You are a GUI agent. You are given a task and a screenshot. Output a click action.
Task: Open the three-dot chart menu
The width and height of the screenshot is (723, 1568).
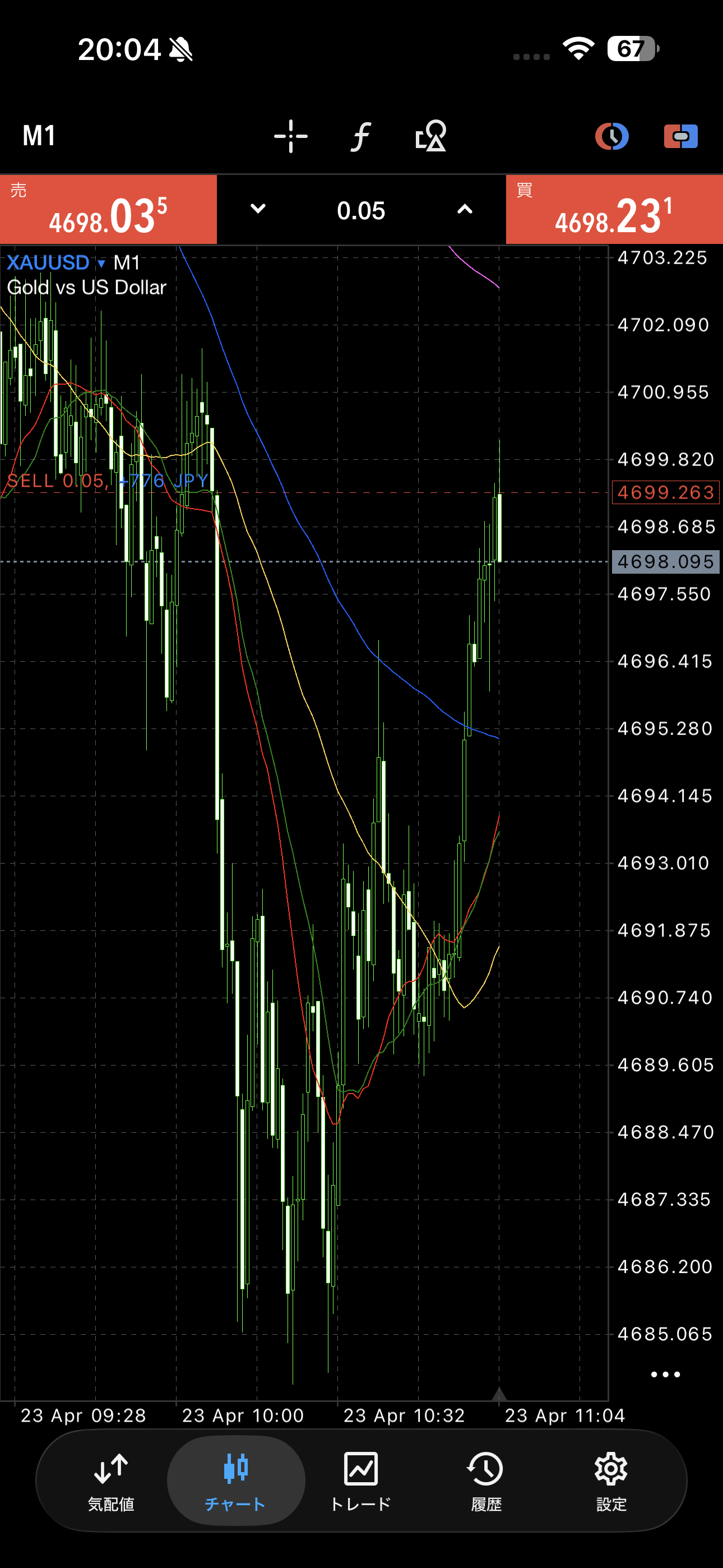click(665, 1375)
